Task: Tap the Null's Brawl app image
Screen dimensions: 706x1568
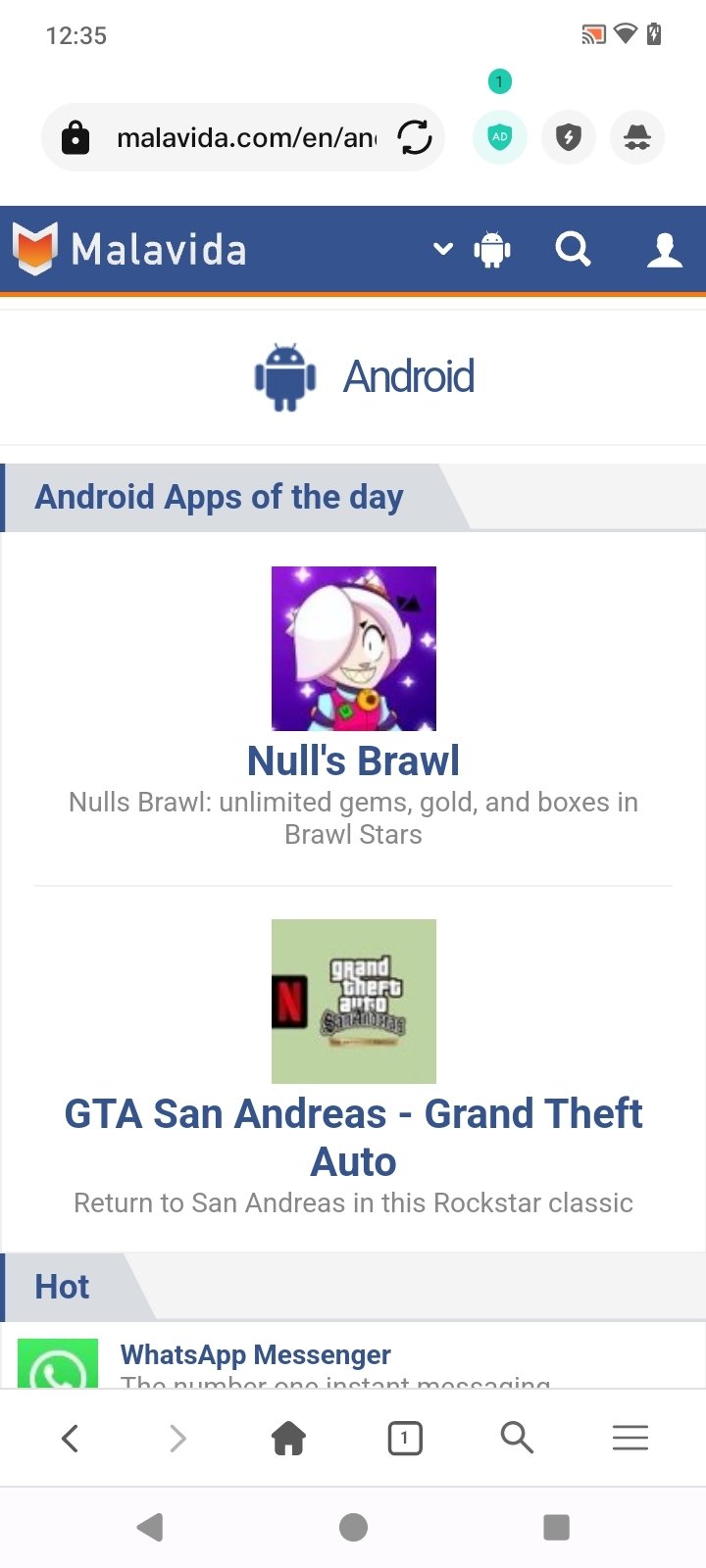Action: point(353,649)
